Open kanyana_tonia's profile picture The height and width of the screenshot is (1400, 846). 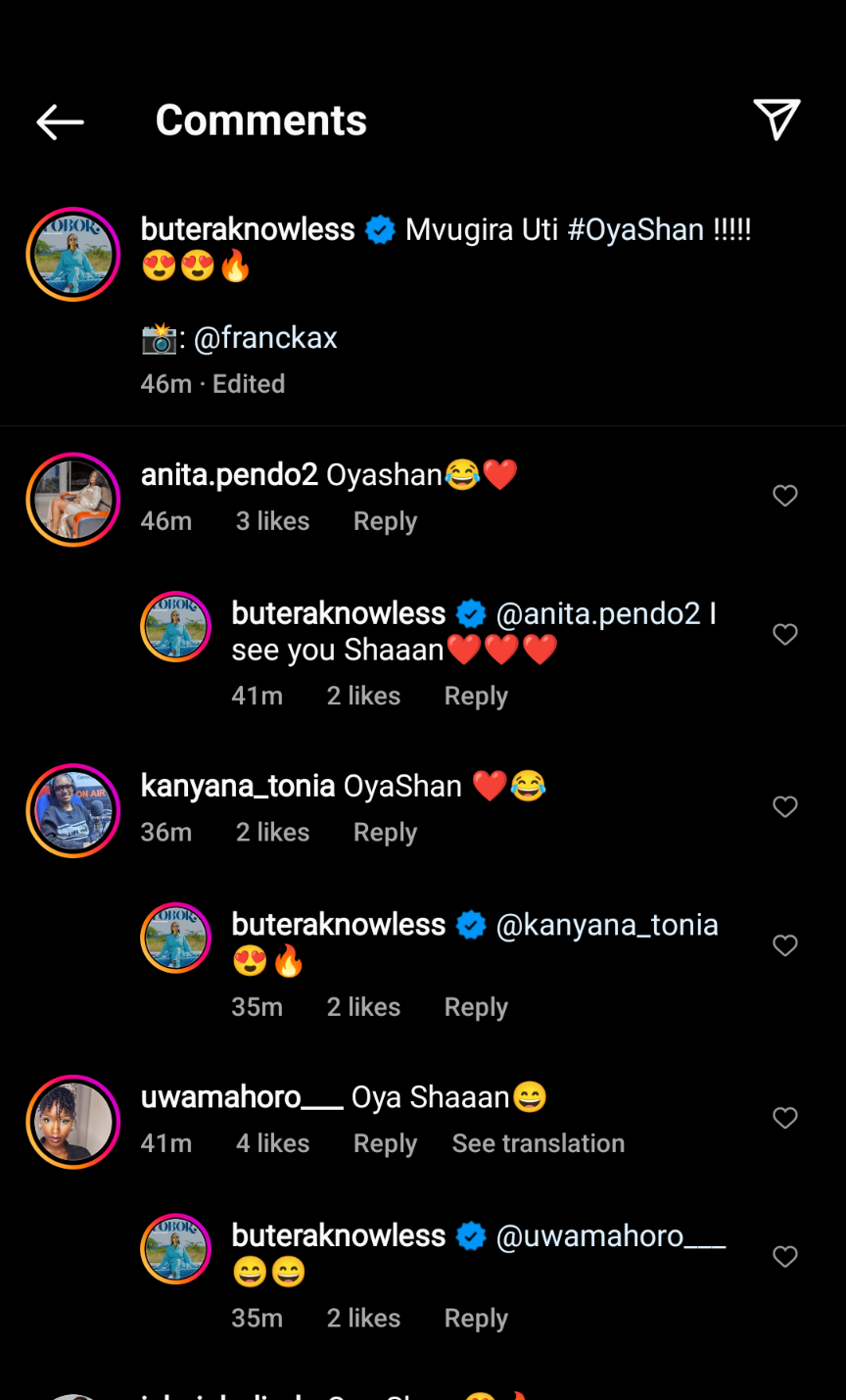73,810
